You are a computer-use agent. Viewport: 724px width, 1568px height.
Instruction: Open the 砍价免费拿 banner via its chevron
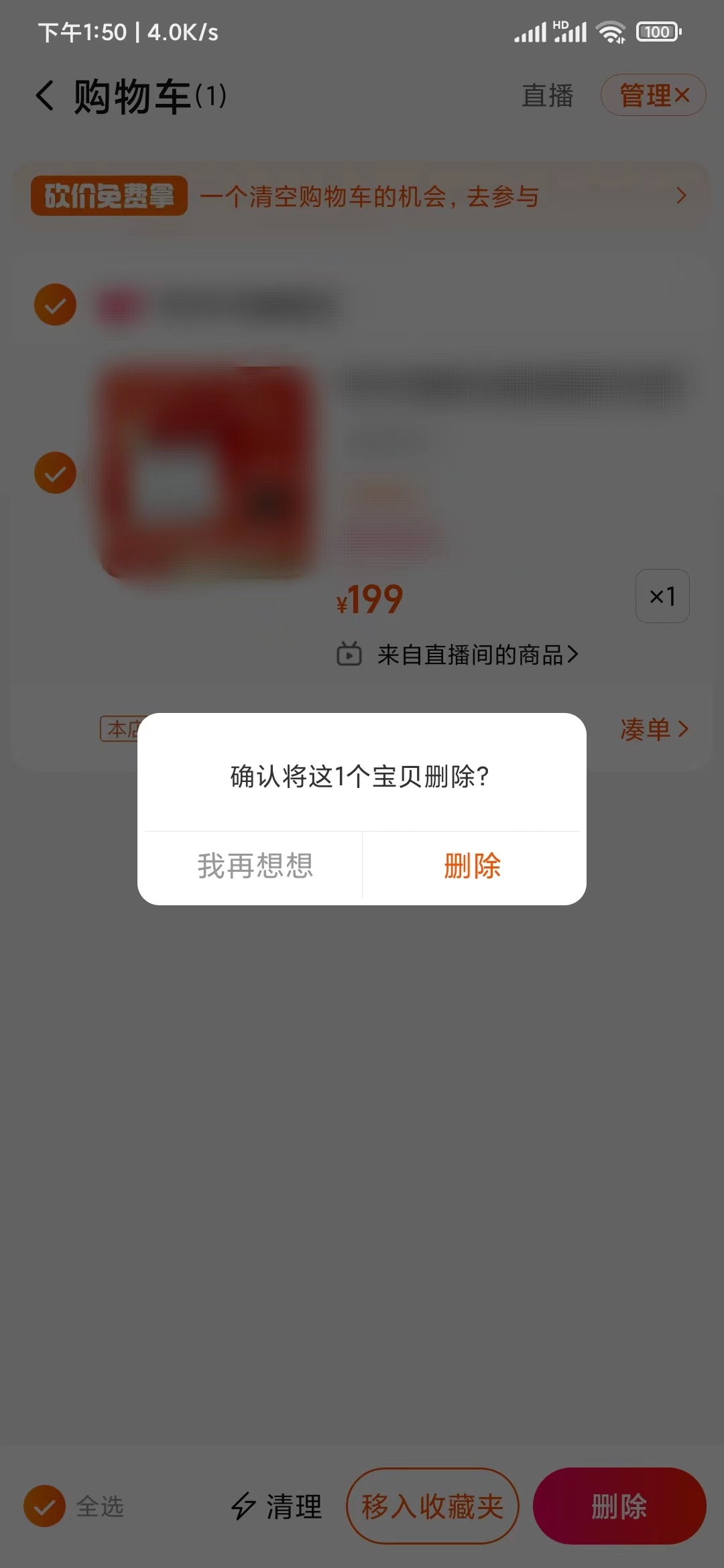[682, 195]
